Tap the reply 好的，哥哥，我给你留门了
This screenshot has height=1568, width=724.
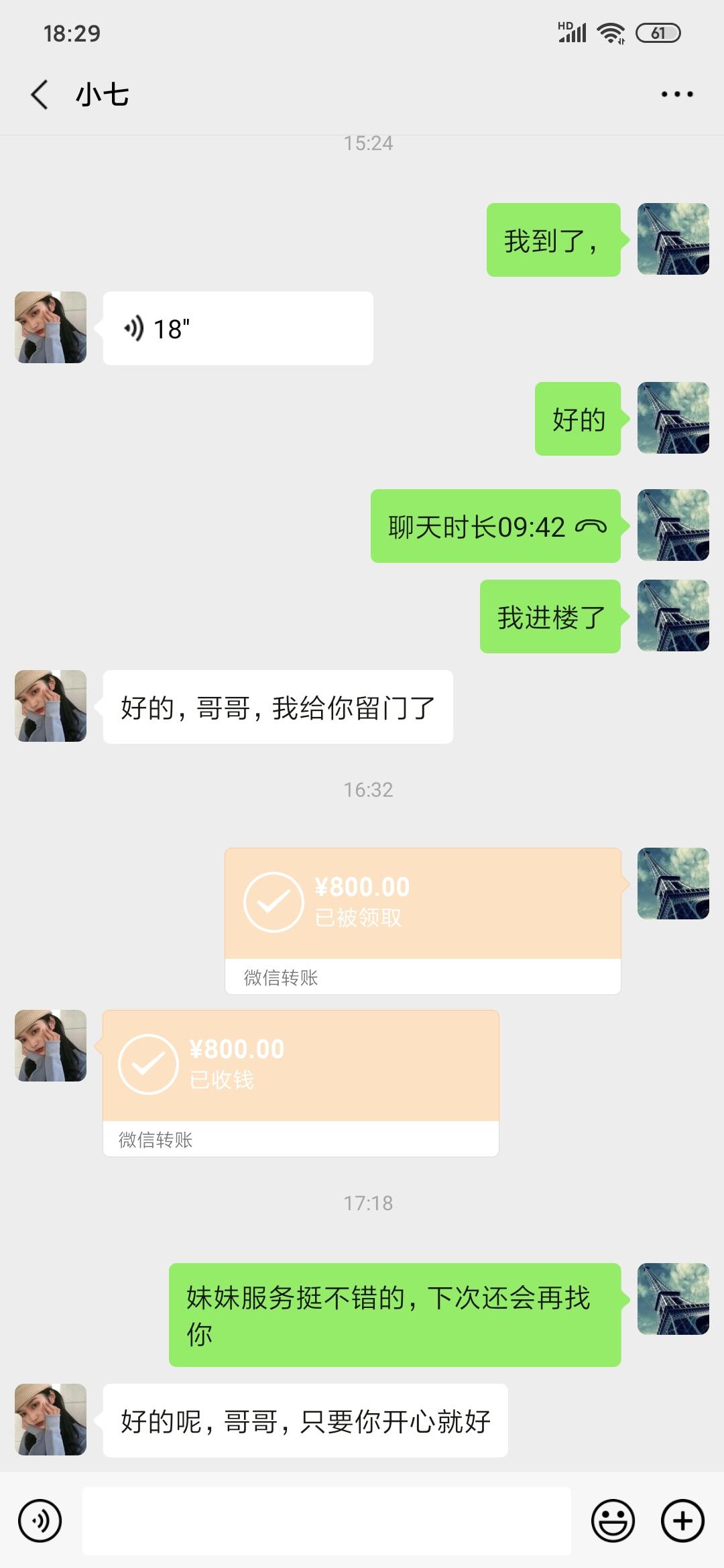(x=278, y=706)
